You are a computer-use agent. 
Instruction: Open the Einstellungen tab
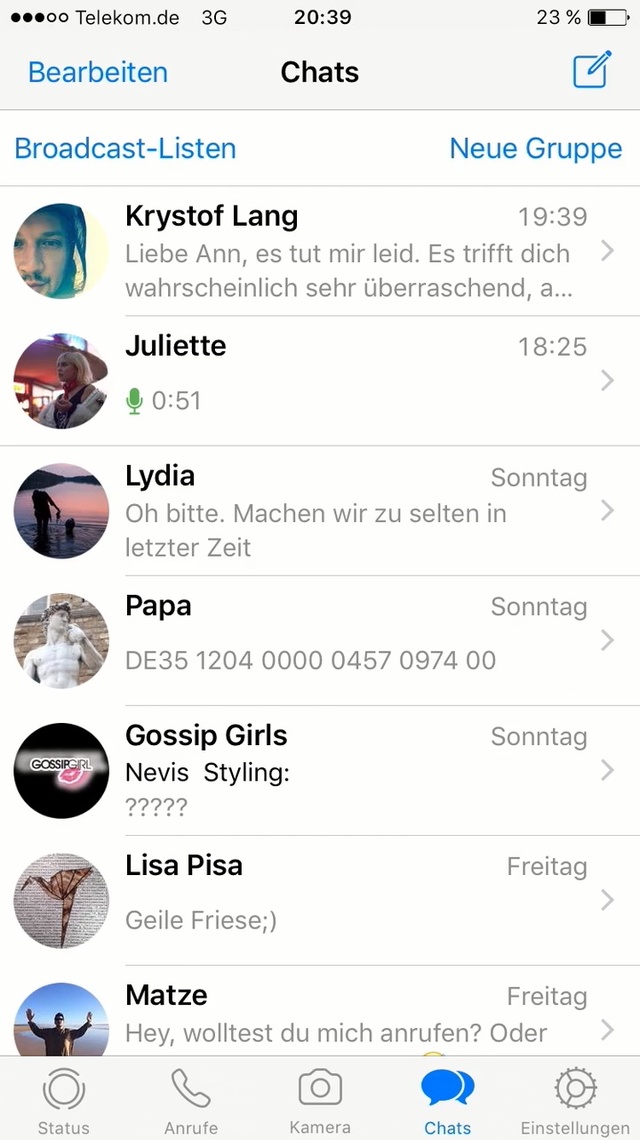(x=575, y=1100)
